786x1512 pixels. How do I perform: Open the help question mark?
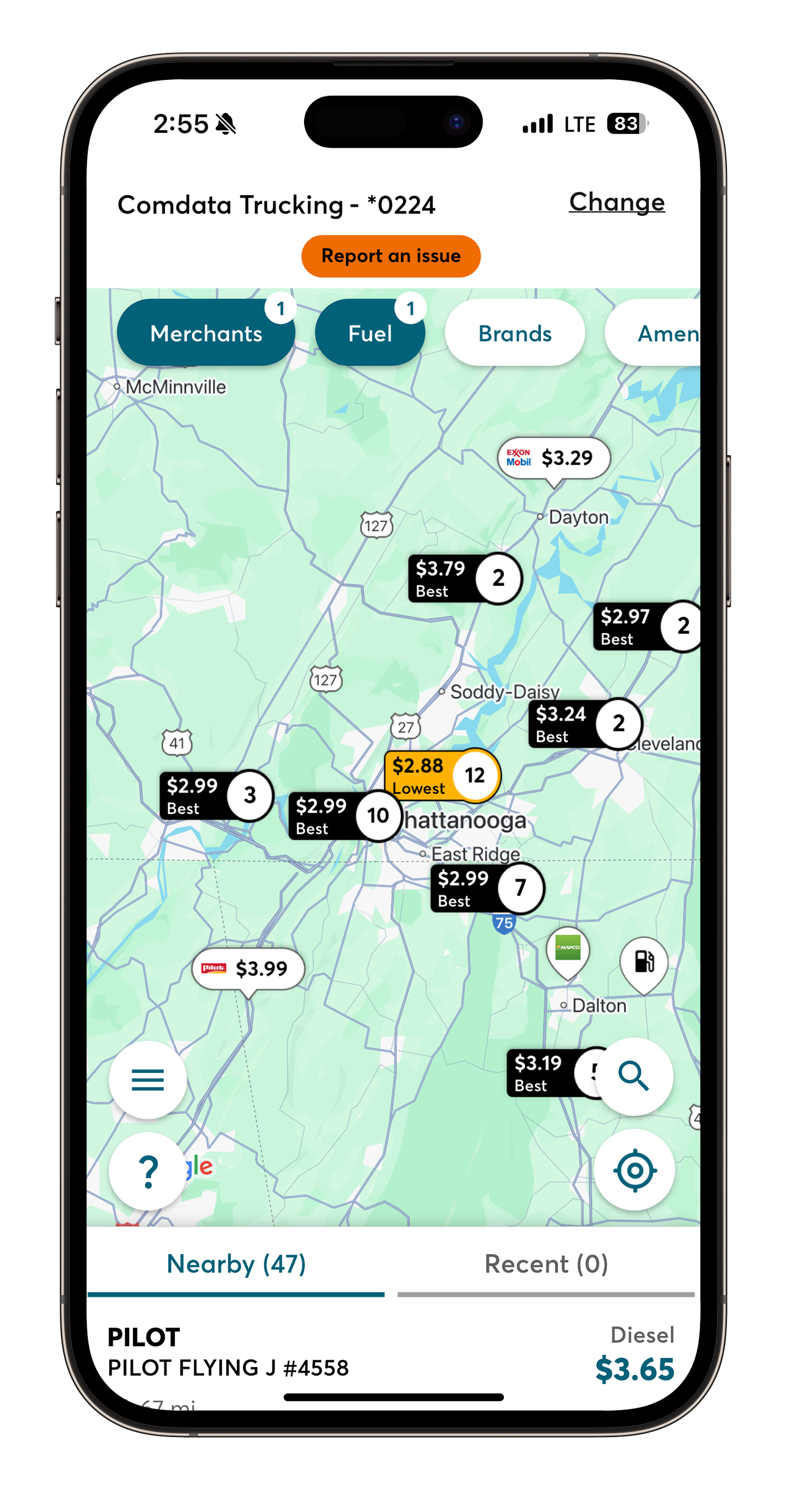point(147,1171)
